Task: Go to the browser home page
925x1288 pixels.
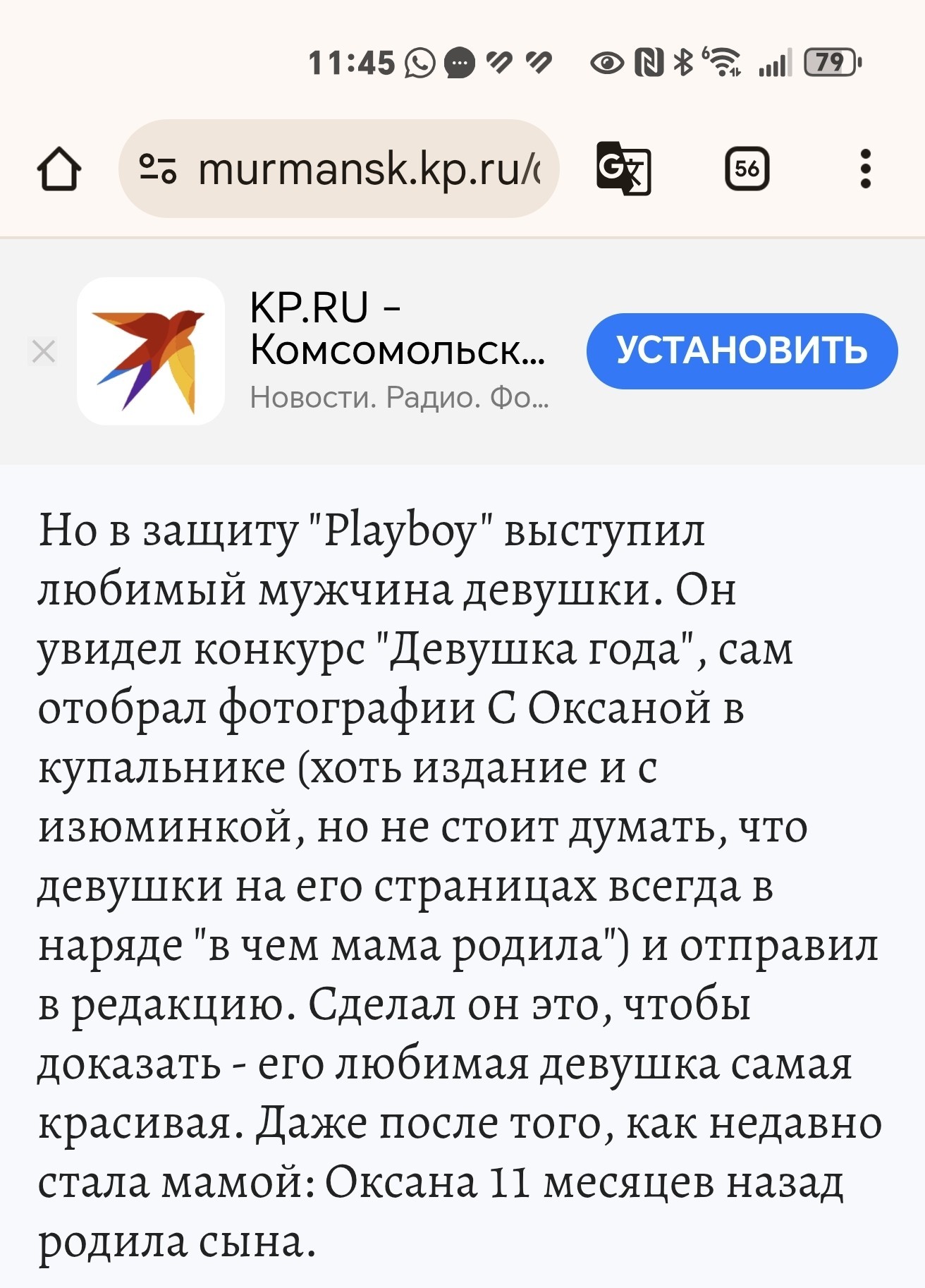Action: 59,169
